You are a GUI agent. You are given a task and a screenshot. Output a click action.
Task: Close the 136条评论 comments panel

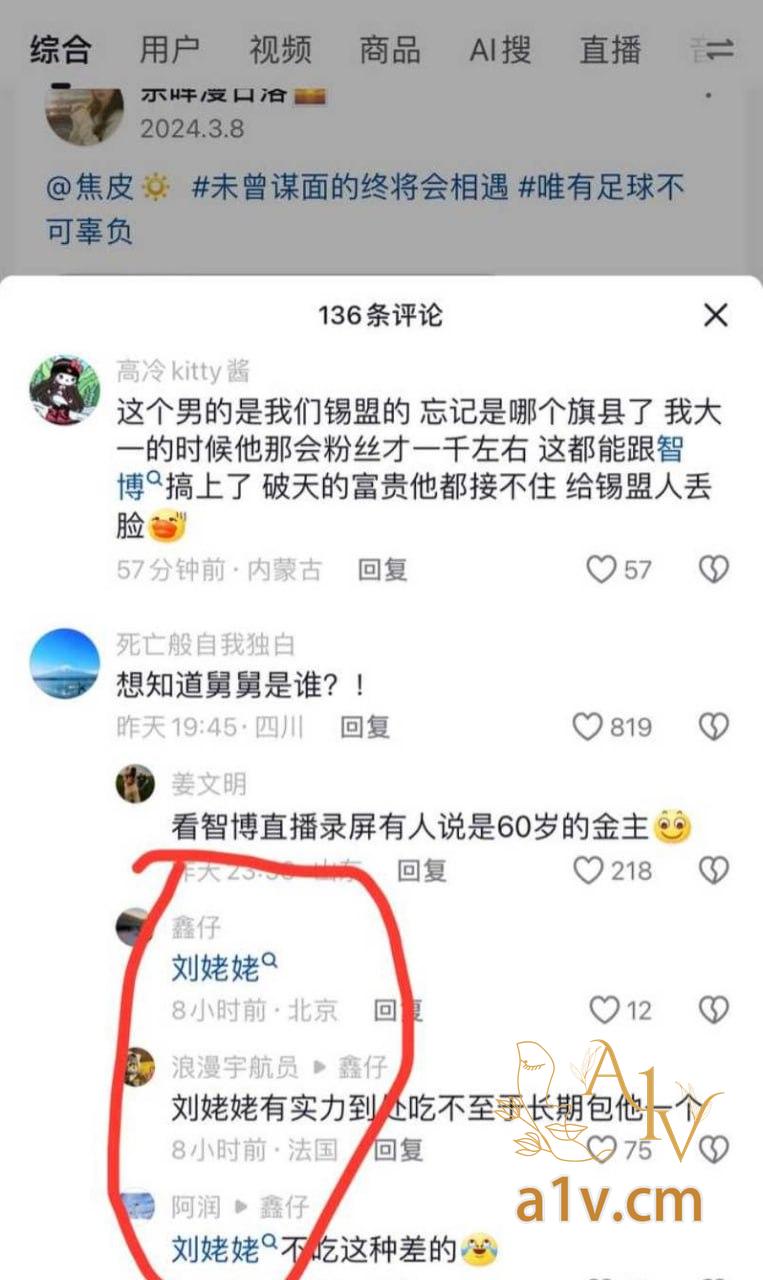(x=715, y=316)
